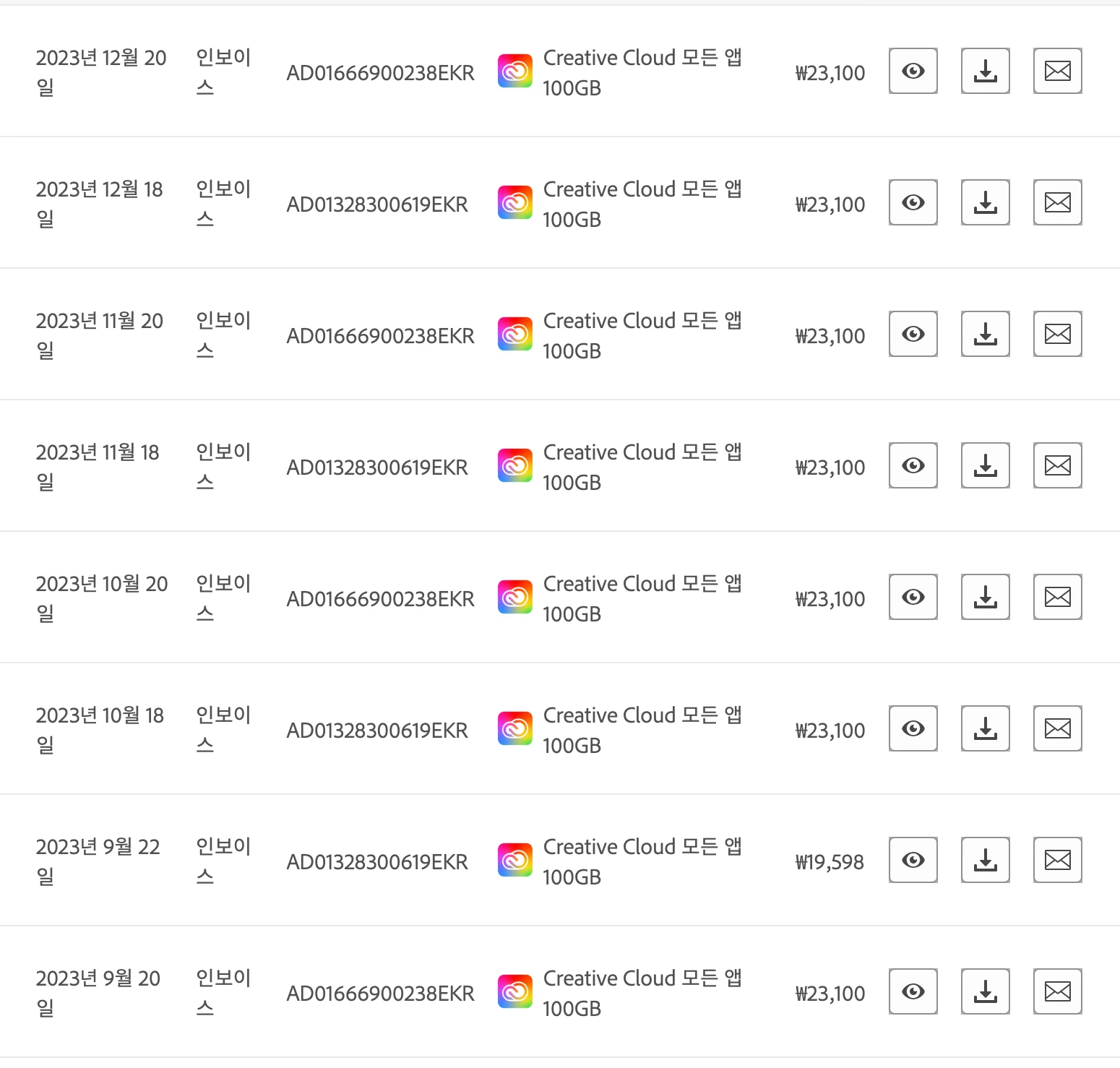View the invoice dated 2023년 9월 20일
This screenshot has height=1068, width=1120.
(913, 991)
